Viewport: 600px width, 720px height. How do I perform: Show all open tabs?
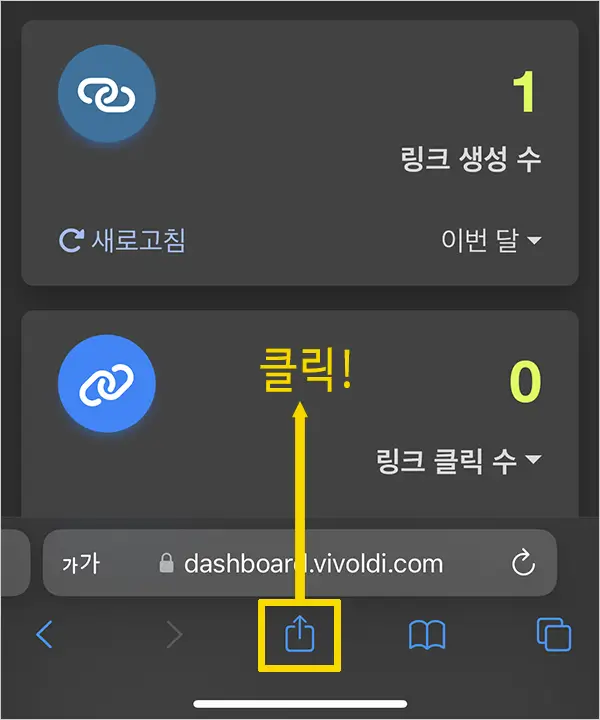coord(553,634)
